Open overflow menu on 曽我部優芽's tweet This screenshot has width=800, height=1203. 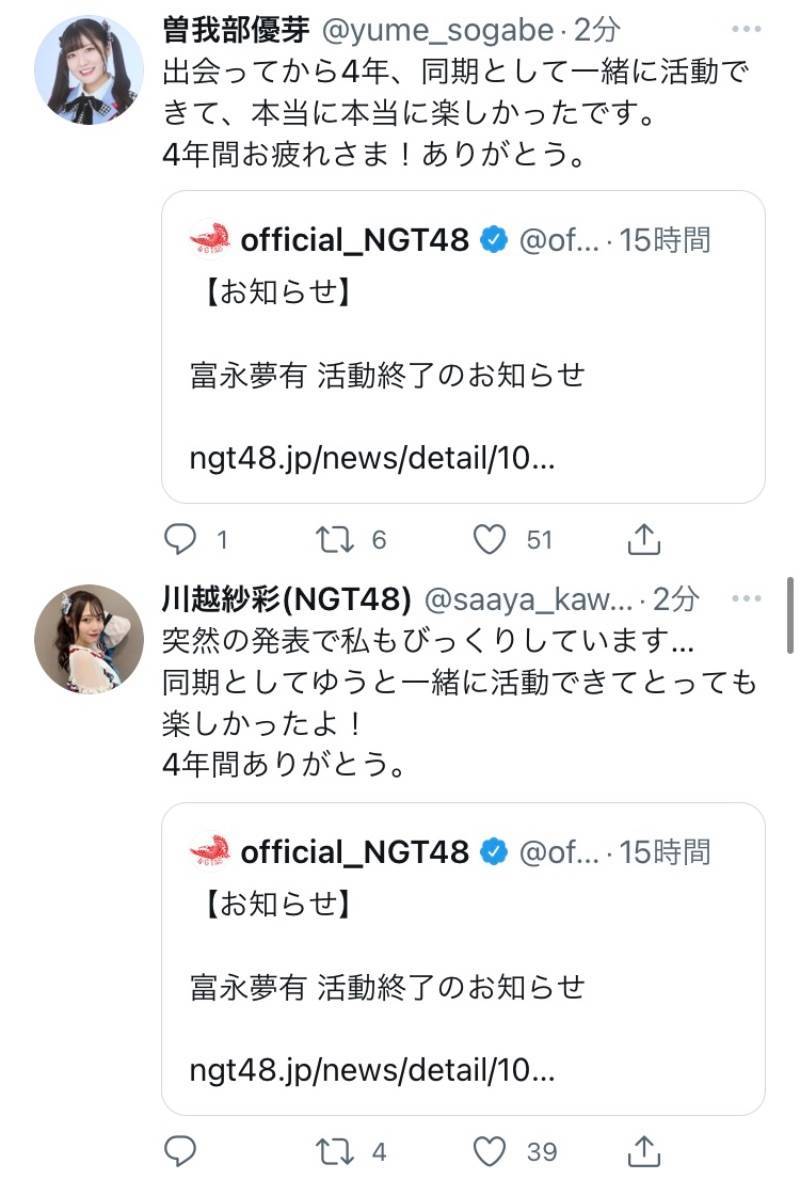point(747,31)
